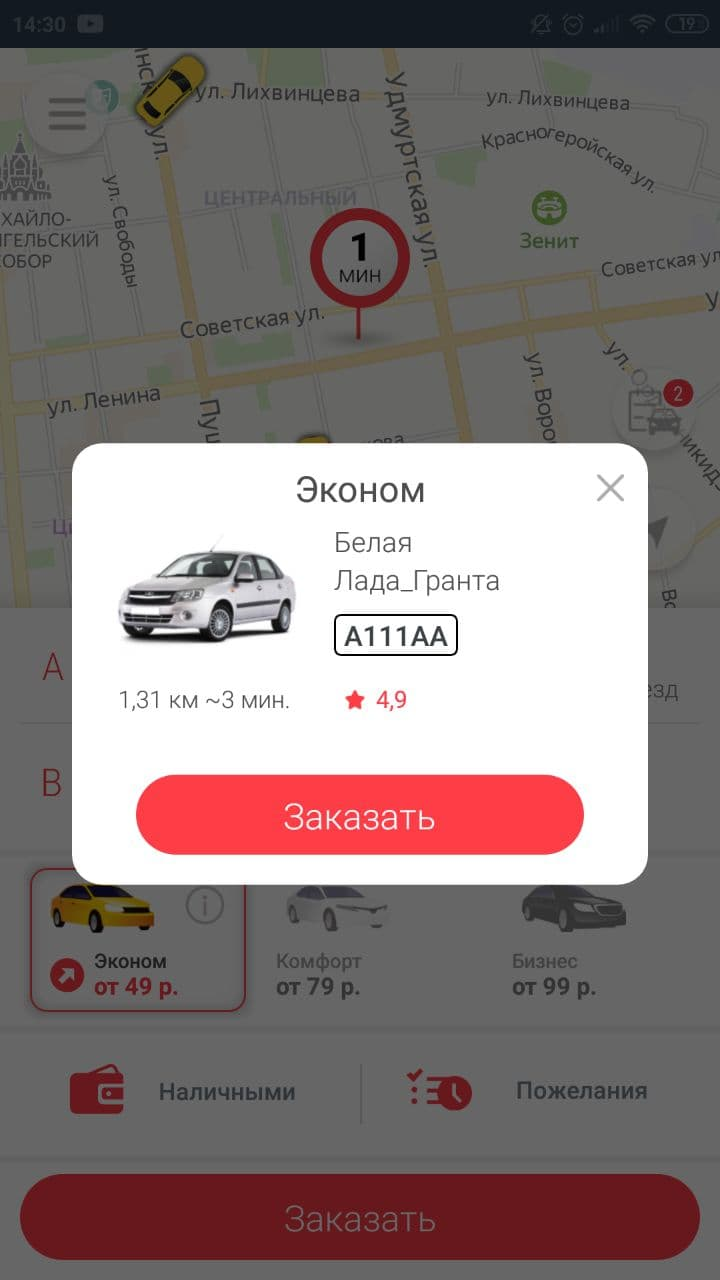Close the Эконом car details dialog

(610, 488)
